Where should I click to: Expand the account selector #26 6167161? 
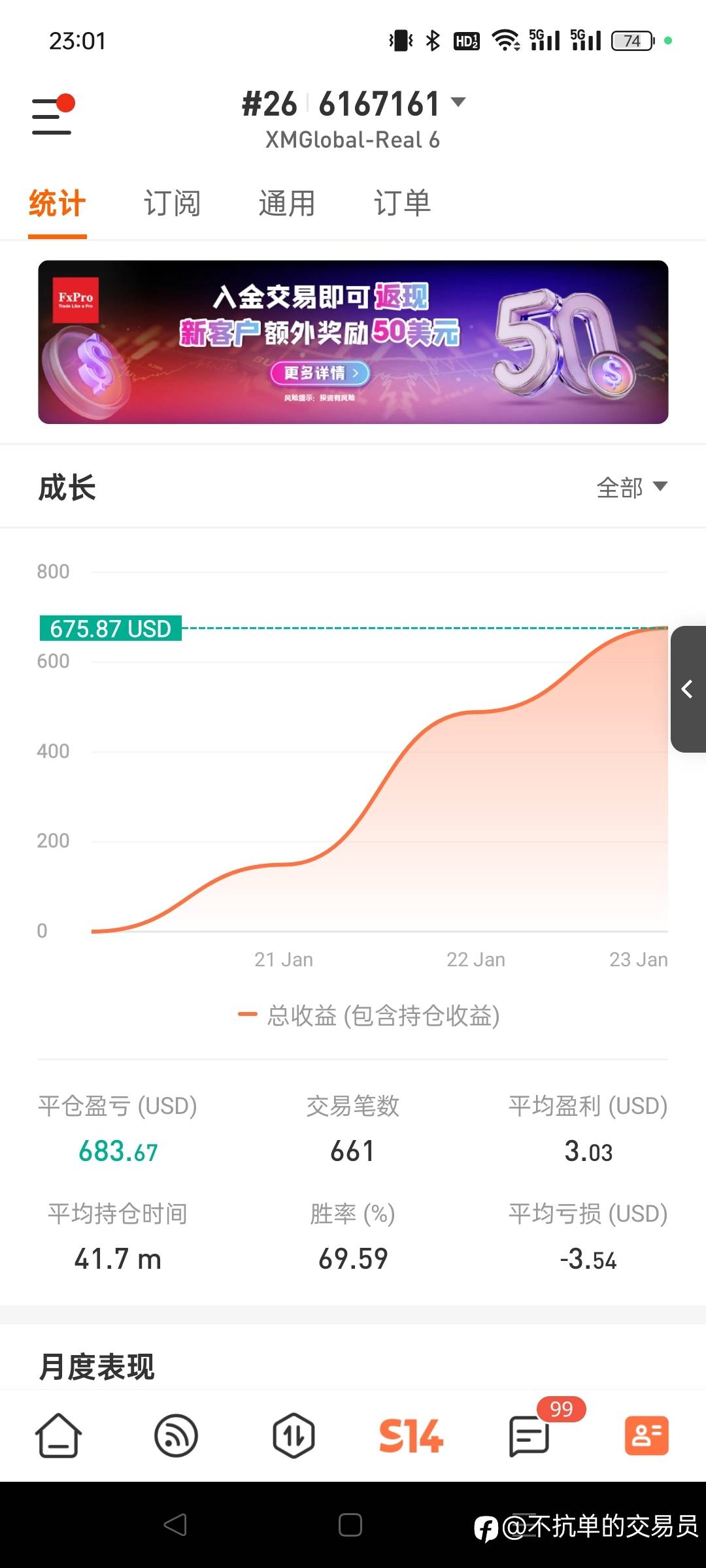[353, 105]
